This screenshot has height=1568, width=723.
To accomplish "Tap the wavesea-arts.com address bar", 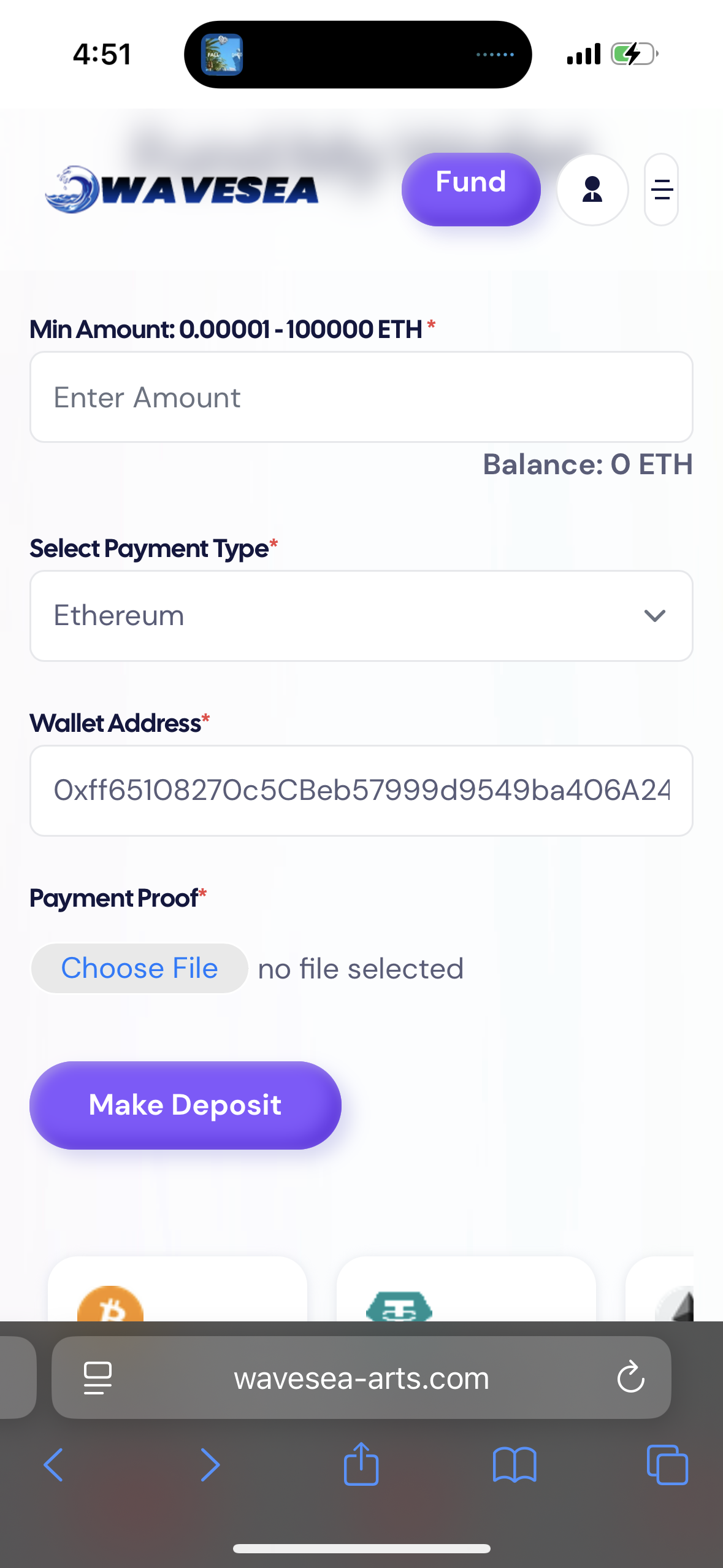I will (x=361, y=1378).
